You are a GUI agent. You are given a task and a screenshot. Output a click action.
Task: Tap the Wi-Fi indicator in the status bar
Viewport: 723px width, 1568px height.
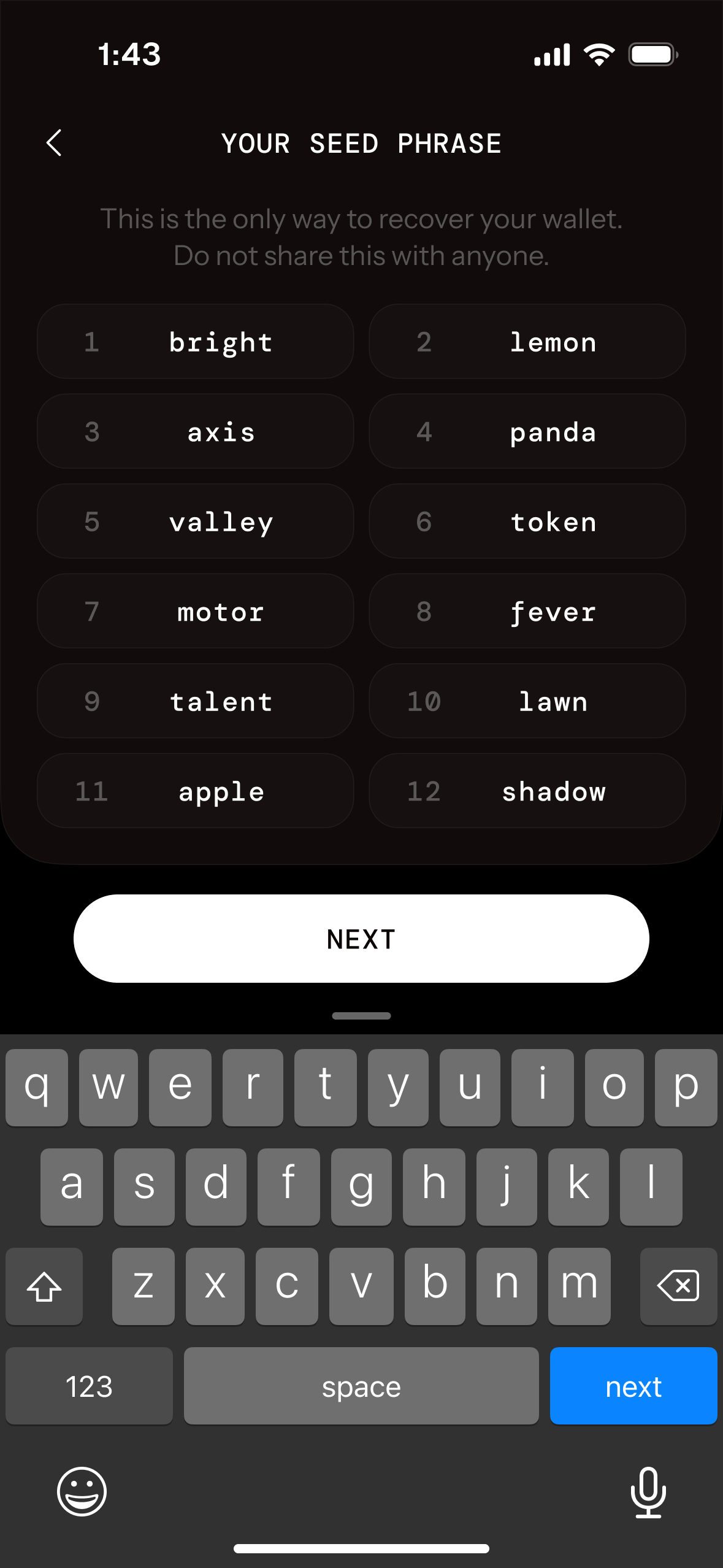pos(598,54)
